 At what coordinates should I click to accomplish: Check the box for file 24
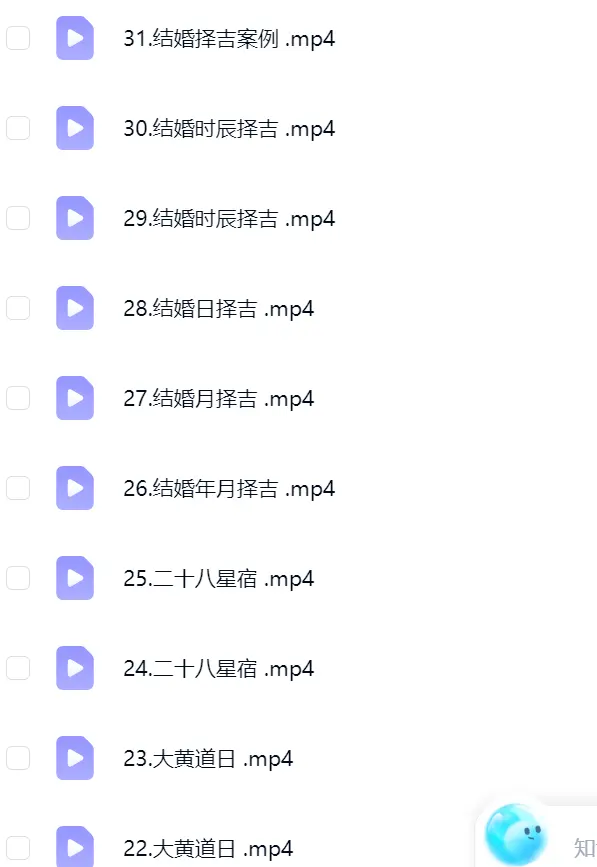click(x=18, y=668)
